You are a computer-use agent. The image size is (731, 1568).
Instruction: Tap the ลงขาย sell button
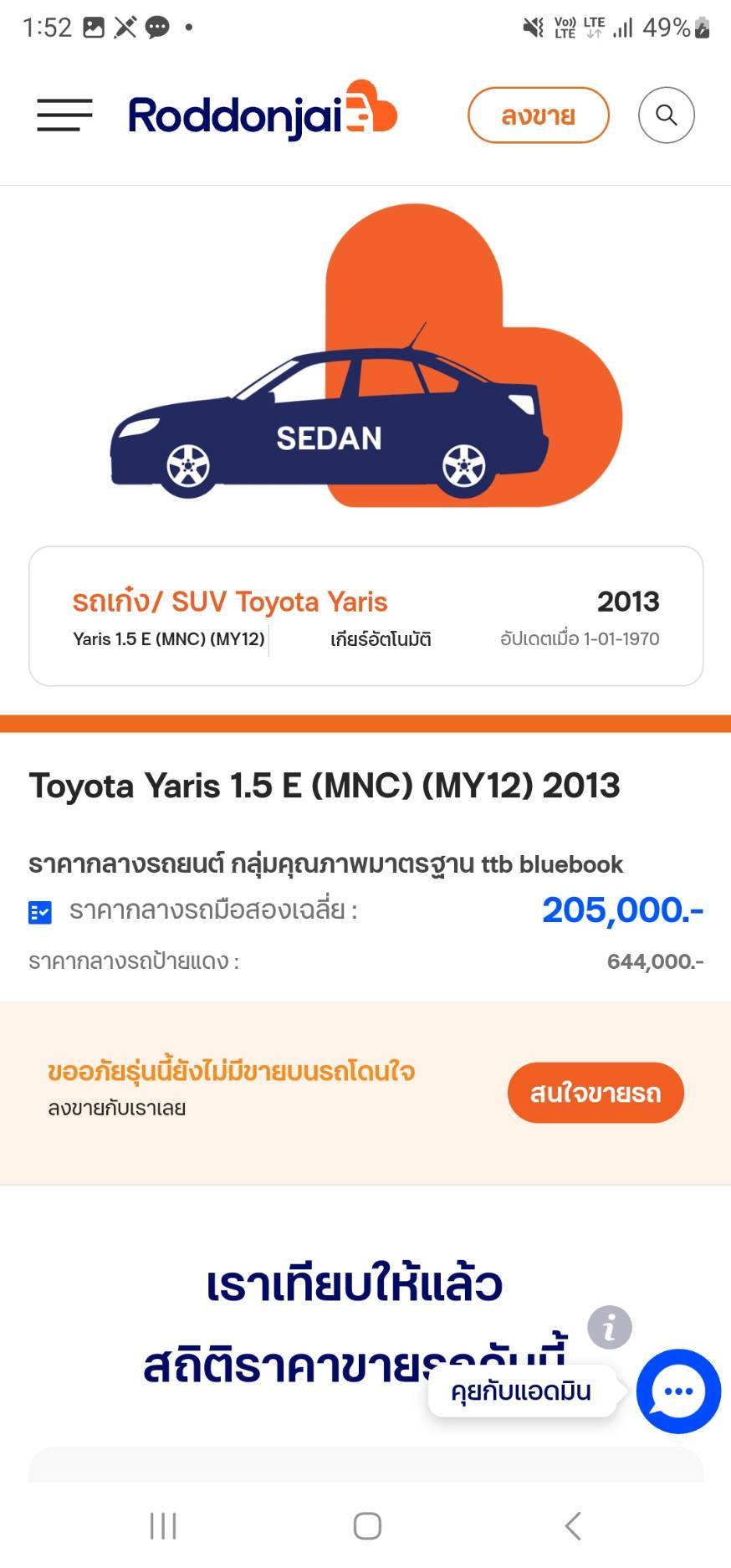click(x=538, y=115)
